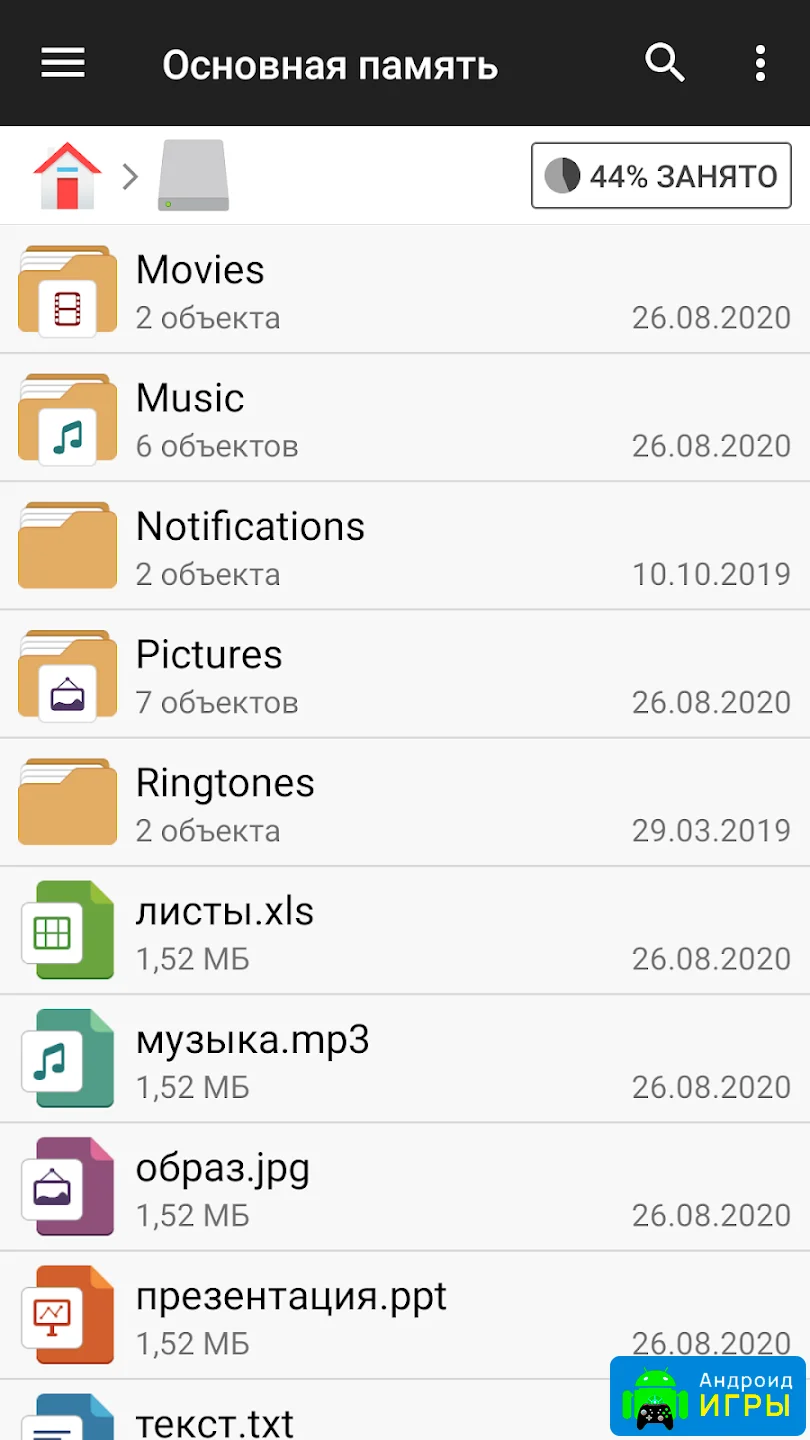Screen dimensions: 810x1440
Task: Open the Pictures folder
Action: pos(400,674)
